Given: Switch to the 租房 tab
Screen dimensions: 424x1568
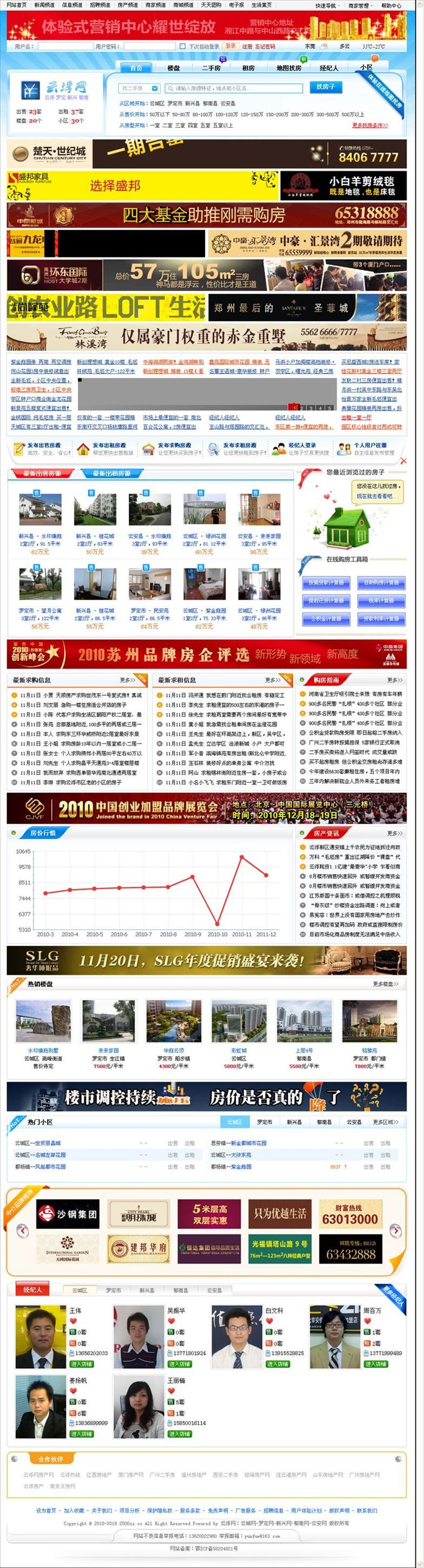Looking at the screenshot, I should pyautogui.click(x=249, y=68).
